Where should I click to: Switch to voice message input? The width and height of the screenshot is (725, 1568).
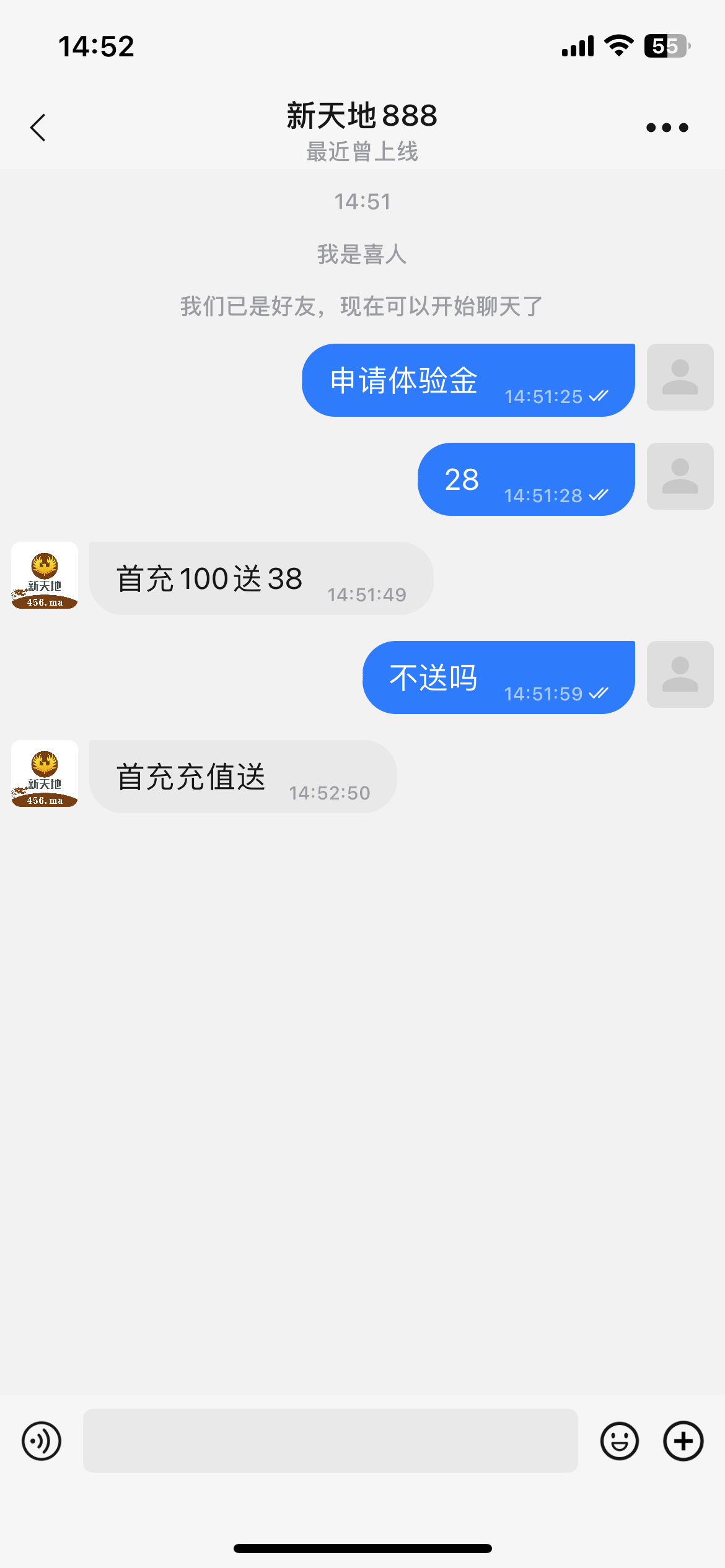(42, 1440)
